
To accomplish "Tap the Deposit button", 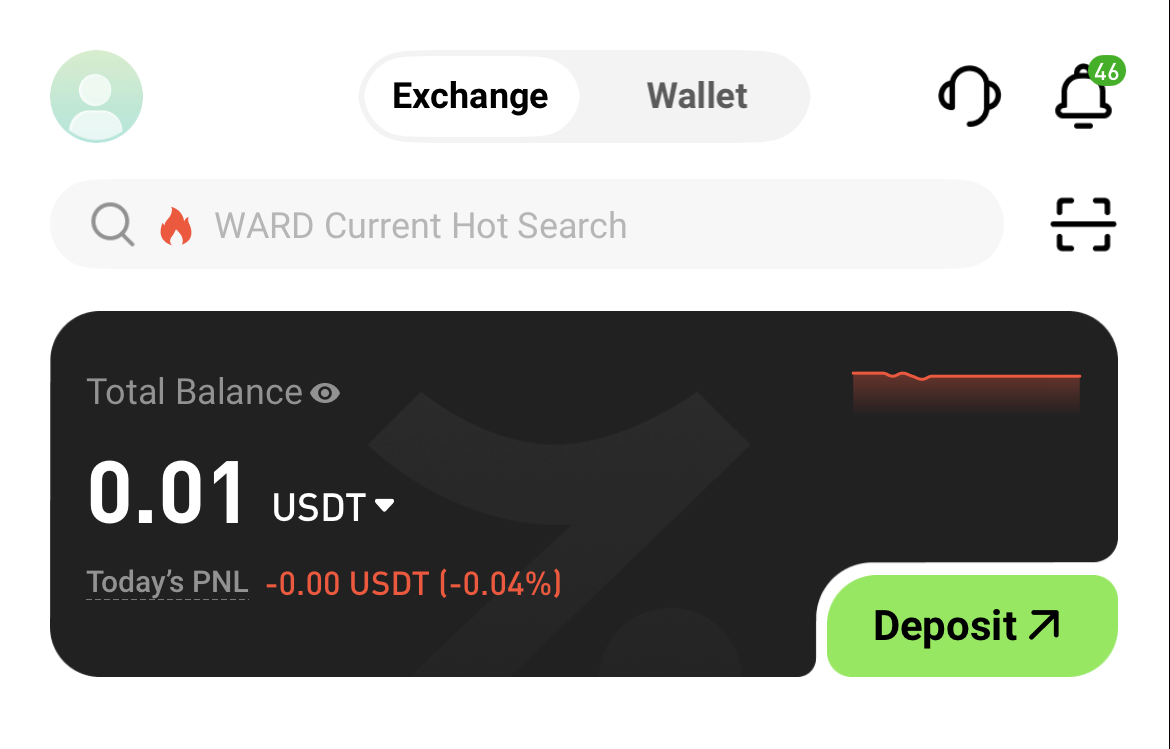I will tap(968, 626).
